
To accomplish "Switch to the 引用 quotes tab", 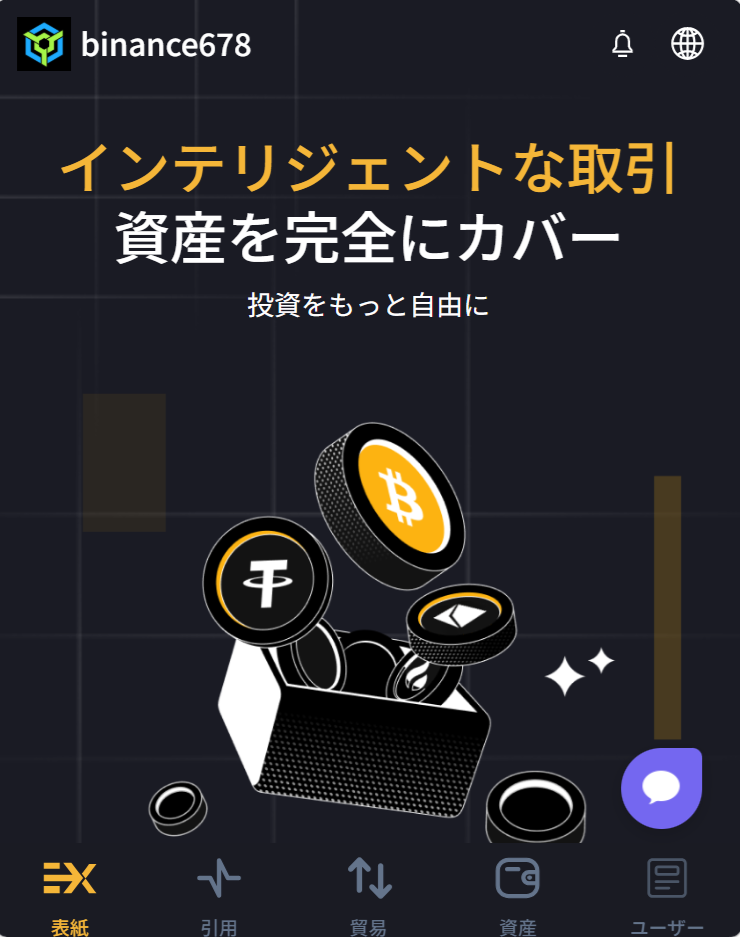I will click(219, 895).
